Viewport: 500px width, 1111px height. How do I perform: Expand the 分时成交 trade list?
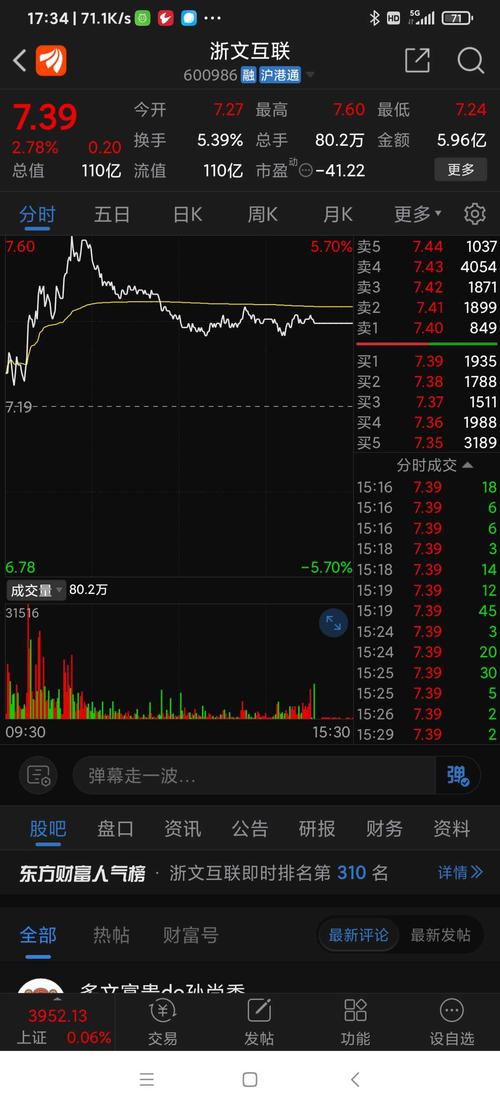pyautogui.click(x=435, y=466)
